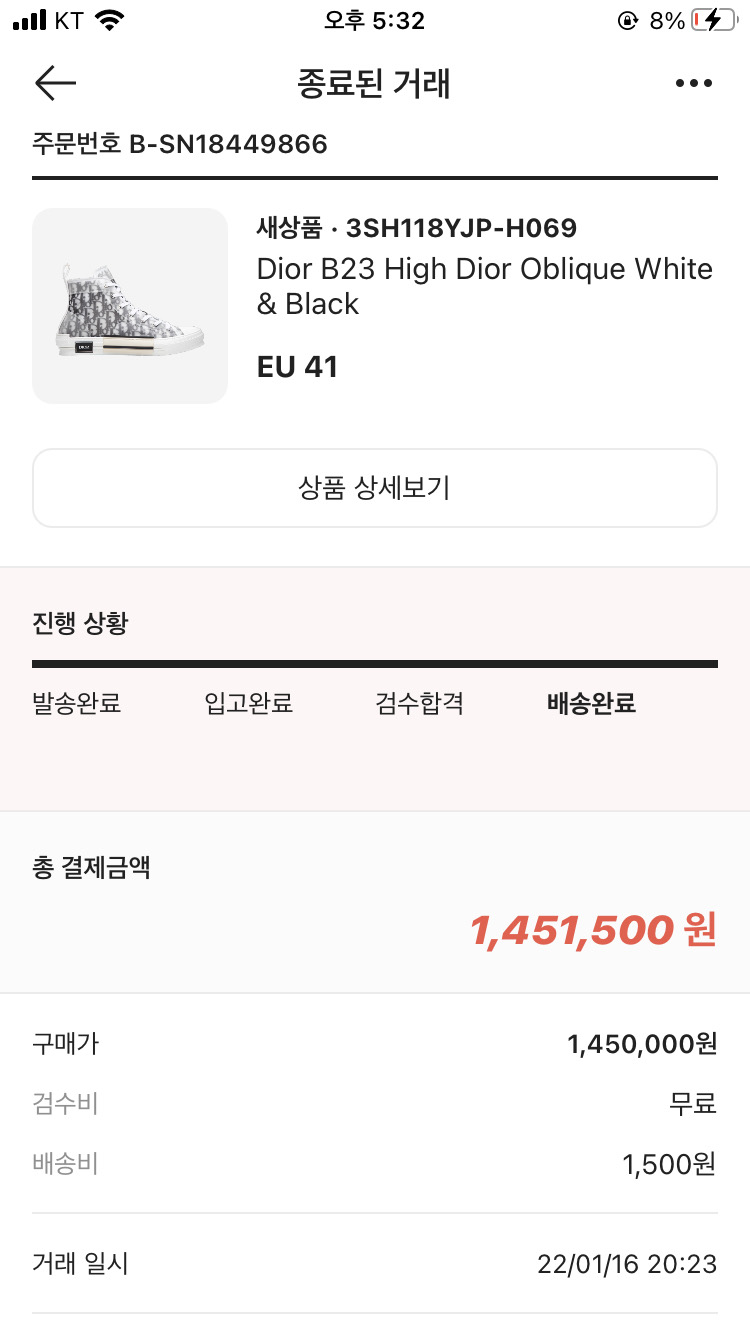The width and height of the screenshot is (750, 1334).
Task: Select the 발송완료 shipping step
Action: tap(75, 704)
